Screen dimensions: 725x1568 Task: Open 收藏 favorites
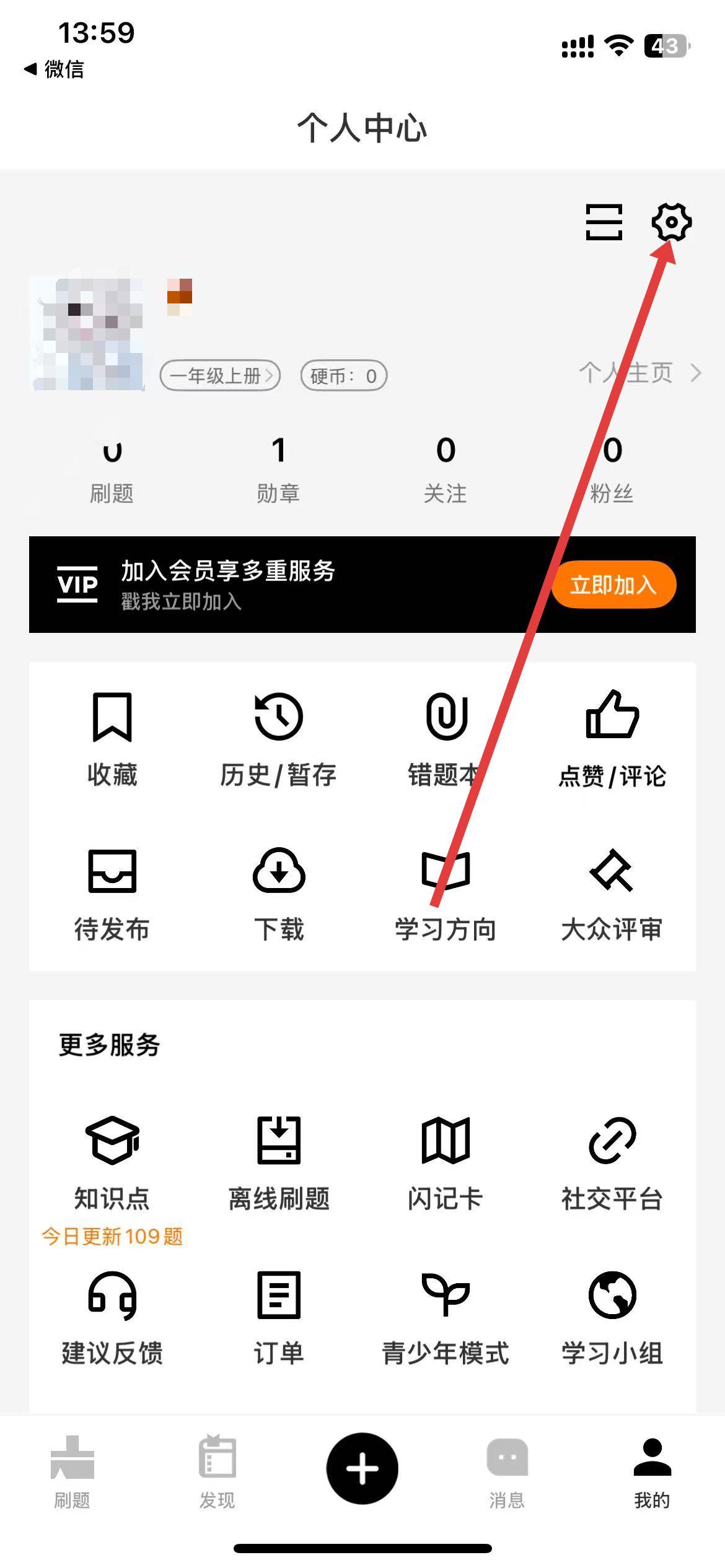112,738
